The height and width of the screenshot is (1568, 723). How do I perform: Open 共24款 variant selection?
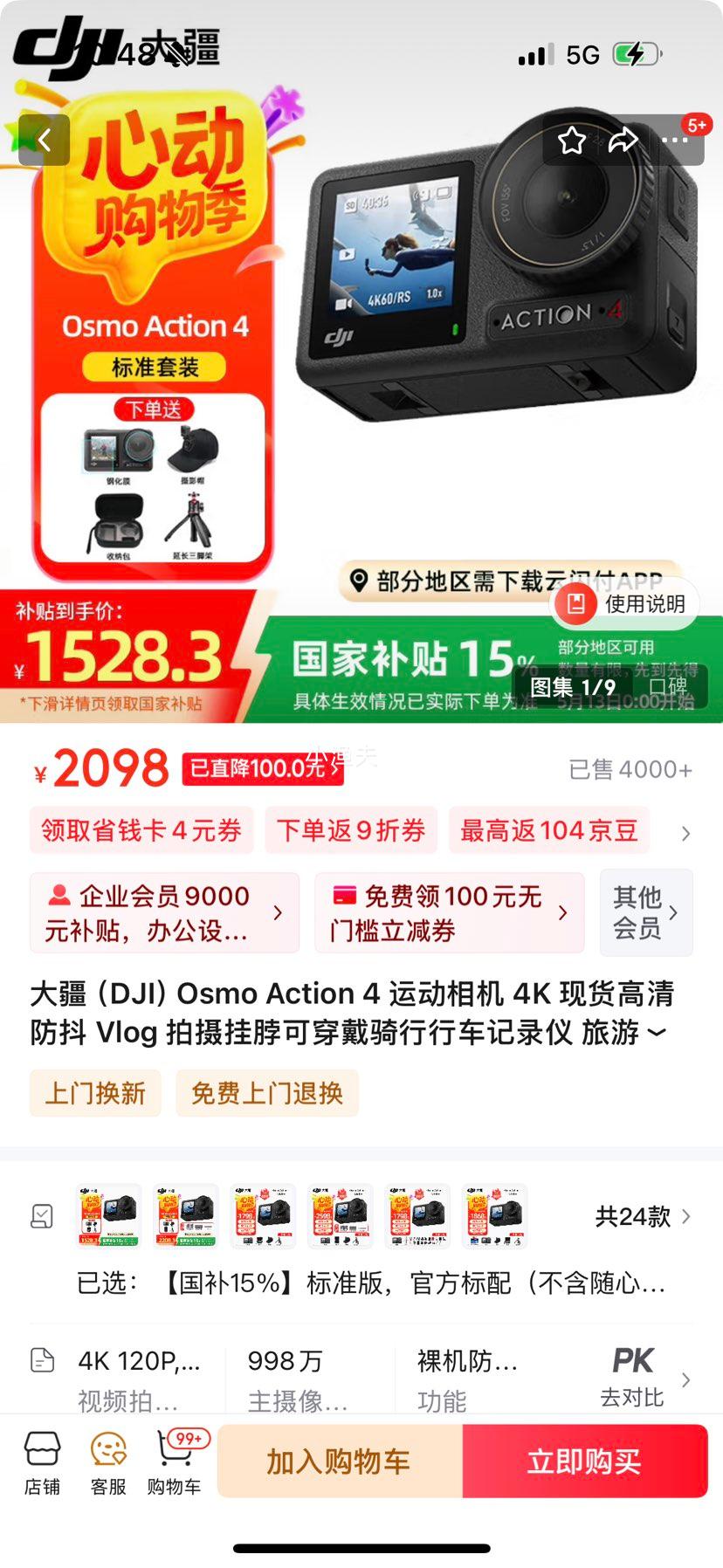click(642, 1216)
